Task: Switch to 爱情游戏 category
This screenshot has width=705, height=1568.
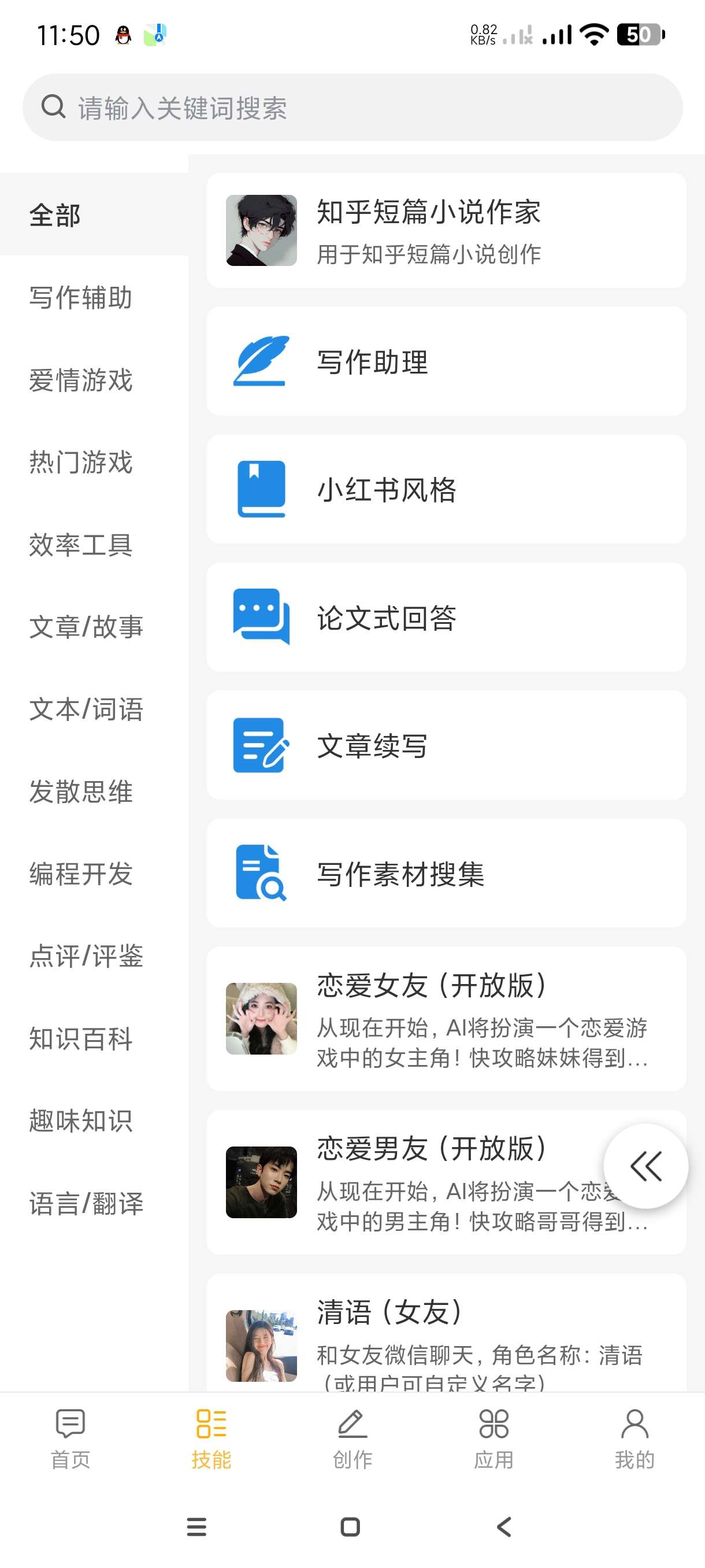Action: point(81,380)
